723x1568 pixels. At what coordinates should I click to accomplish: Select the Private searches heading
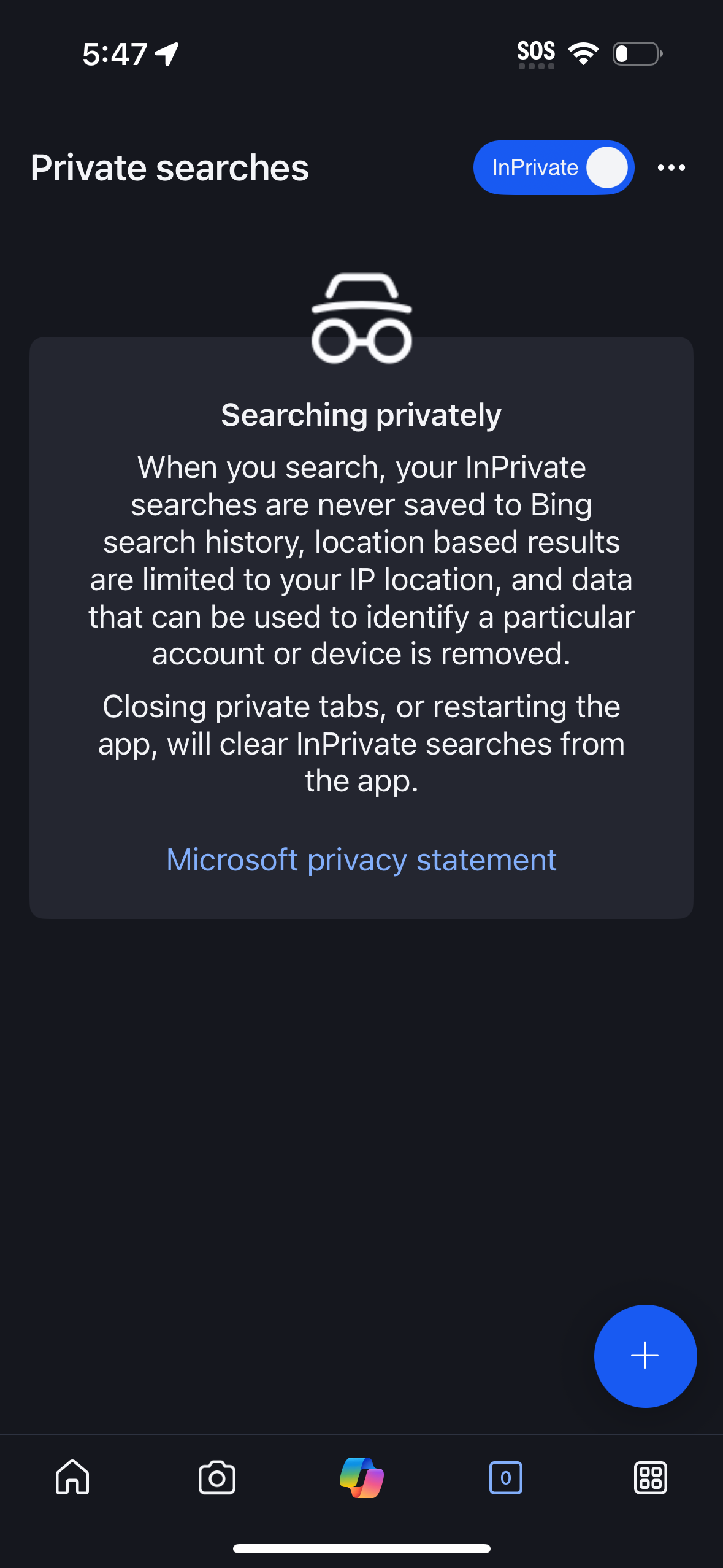click(169, 167)
